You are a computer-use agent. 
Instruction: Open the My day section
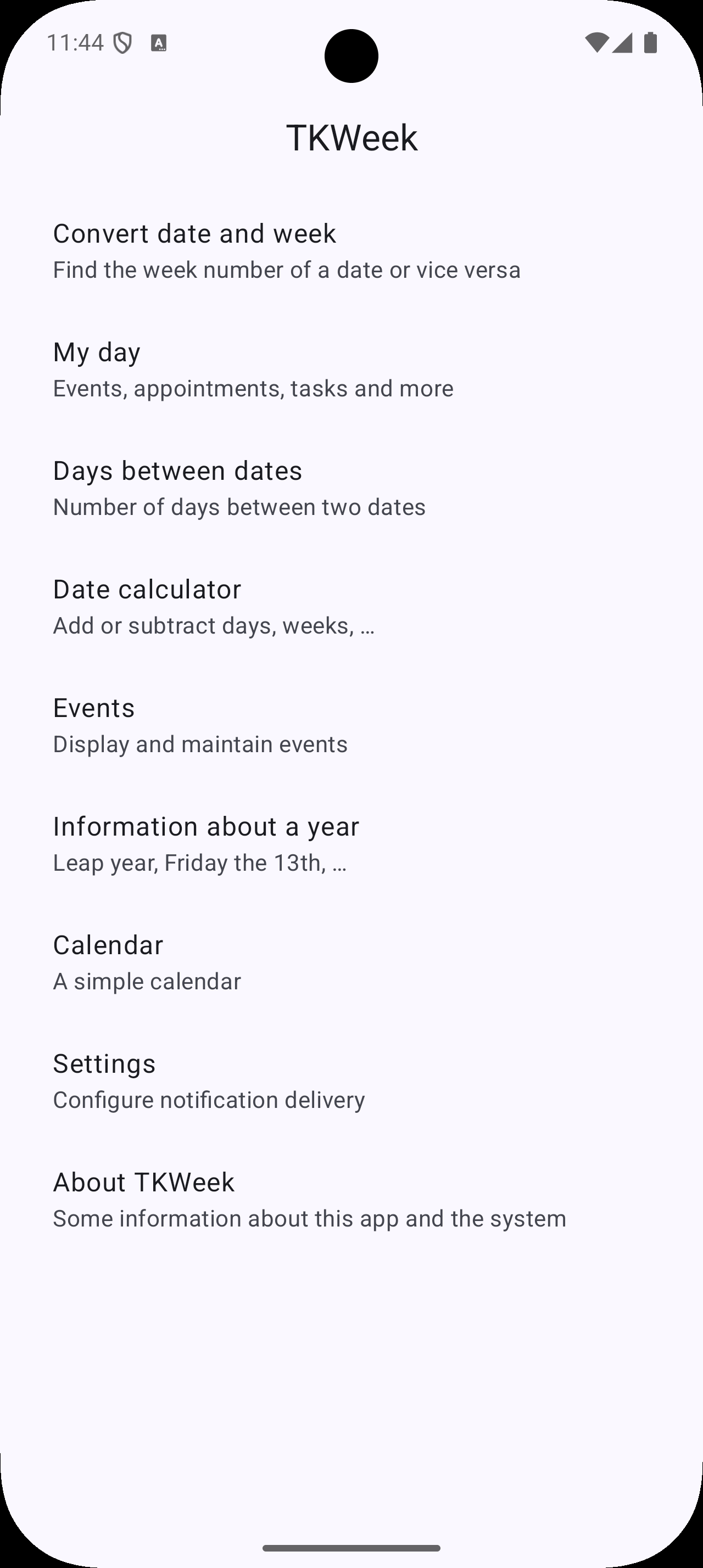point(253,369)
